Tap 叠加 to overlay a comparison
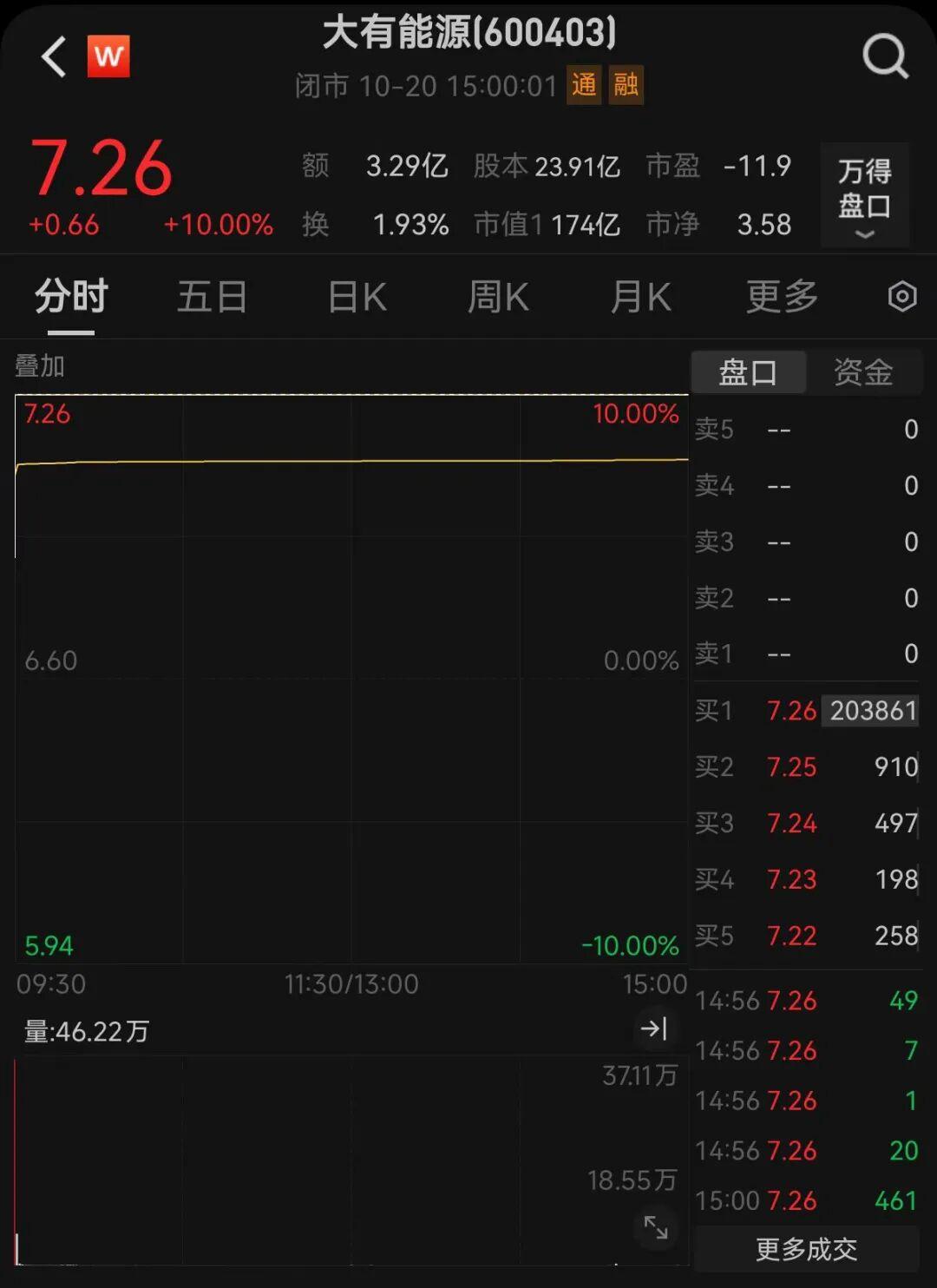The height and width of the screenshot is (1288, 937). [x=40, y=366]
